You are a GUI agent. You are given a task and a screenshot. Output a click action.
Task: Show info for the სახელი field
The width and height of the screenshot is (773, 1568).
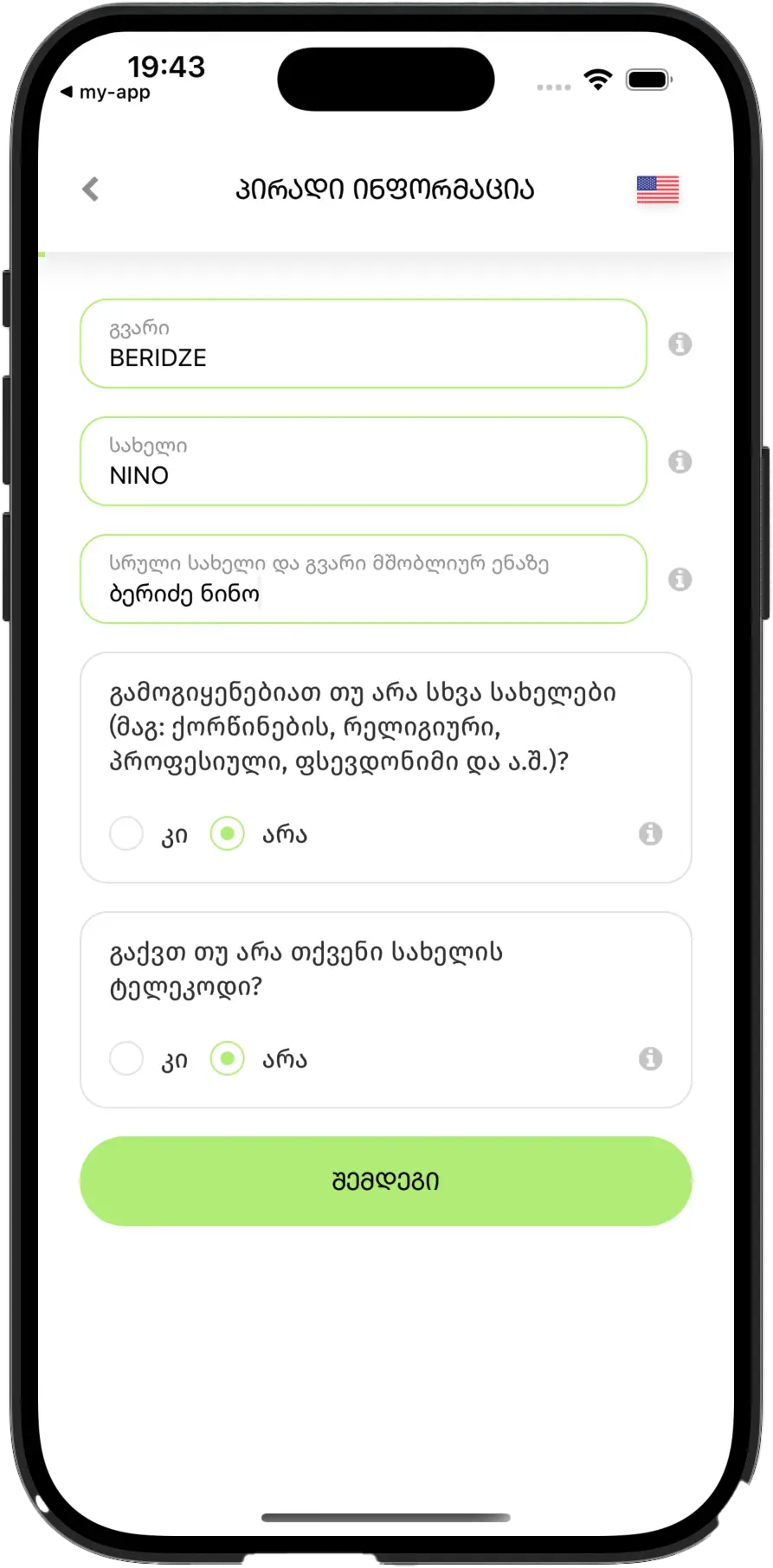680,462
